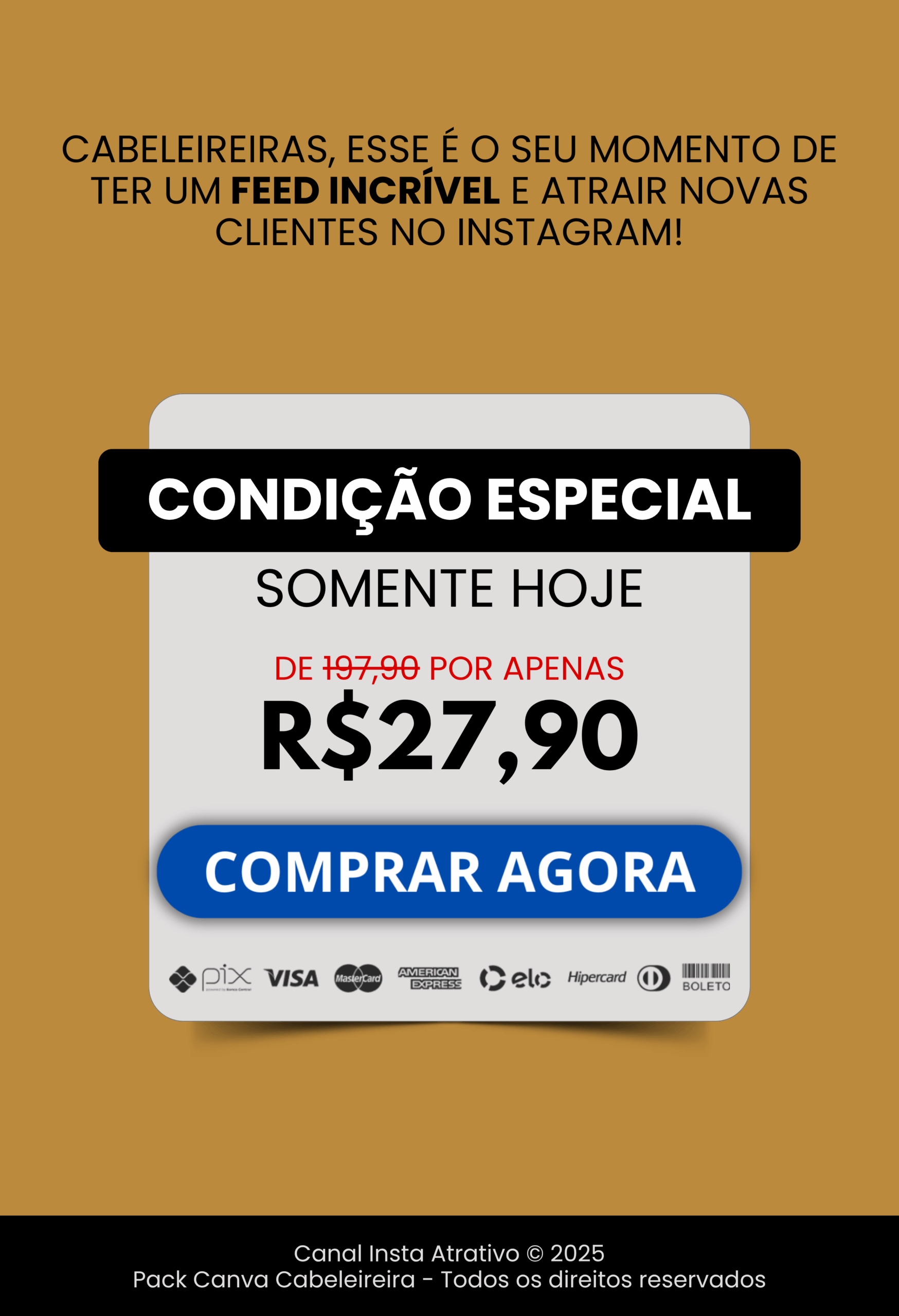The height and width of the screenshot is (1316, 899).
Task: Tap the COMPRAR AGORA button
Action: 449,871
